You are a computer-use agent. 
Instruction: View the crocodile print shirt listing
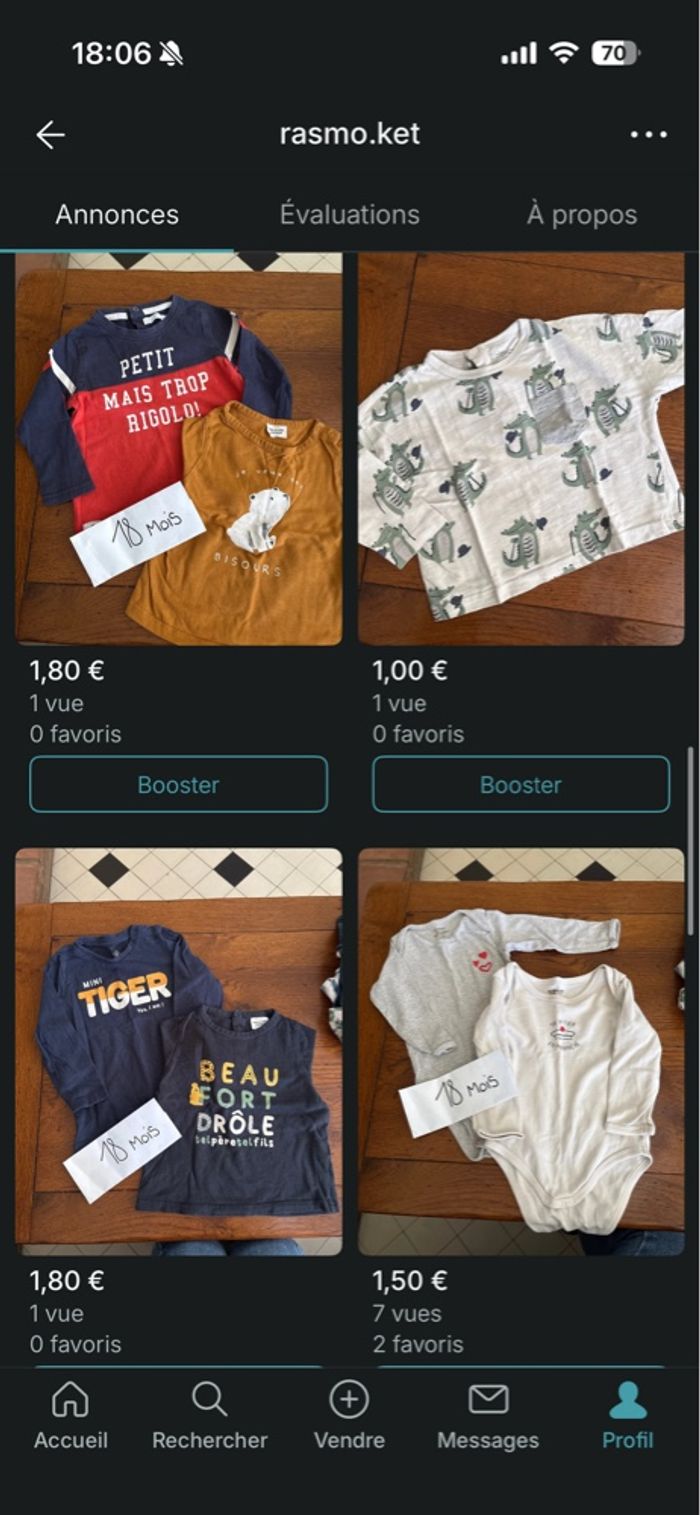[x=521, y=449]
